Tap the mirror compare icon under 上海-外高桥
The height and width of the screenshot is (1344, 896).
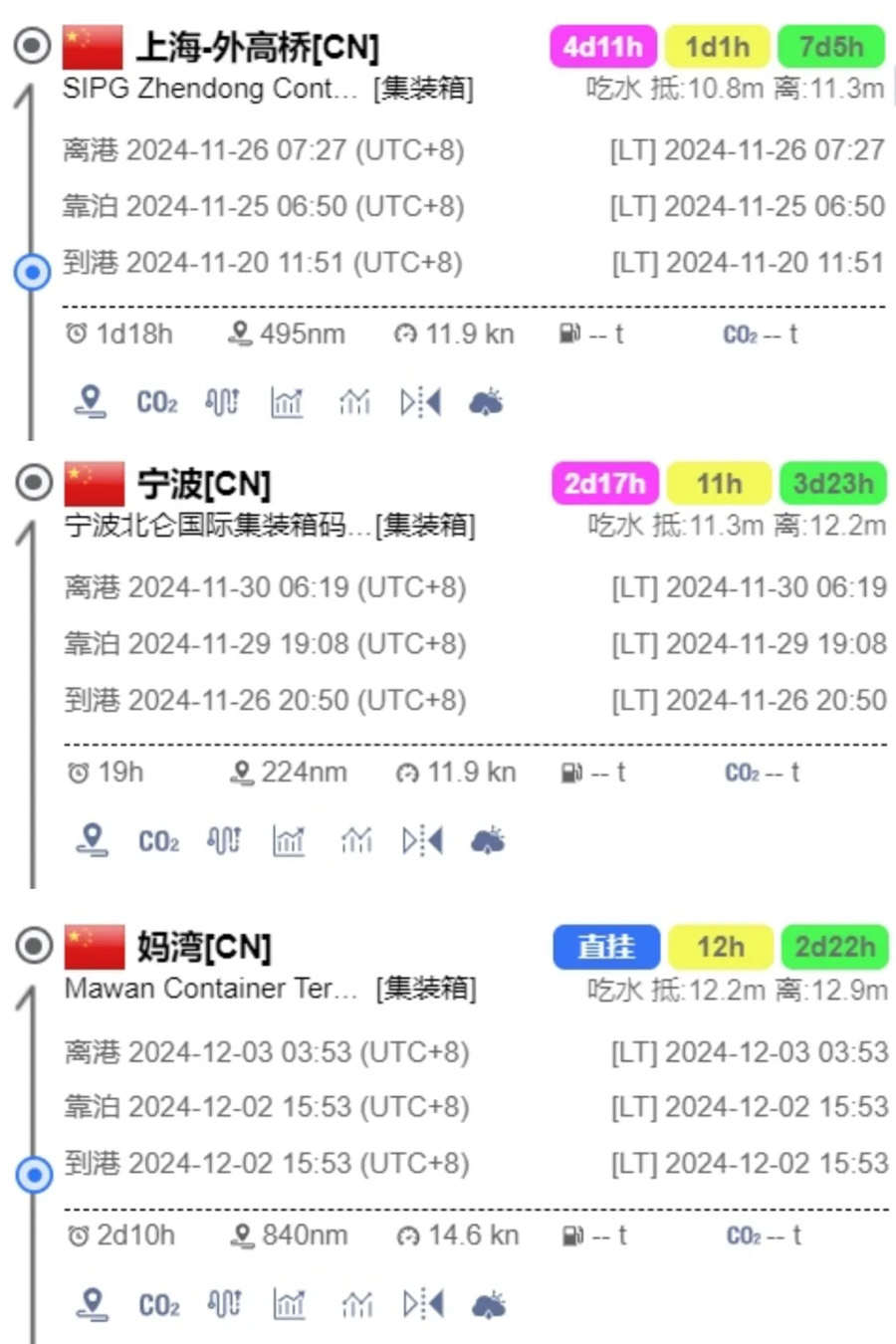click(x=420, y=402)
